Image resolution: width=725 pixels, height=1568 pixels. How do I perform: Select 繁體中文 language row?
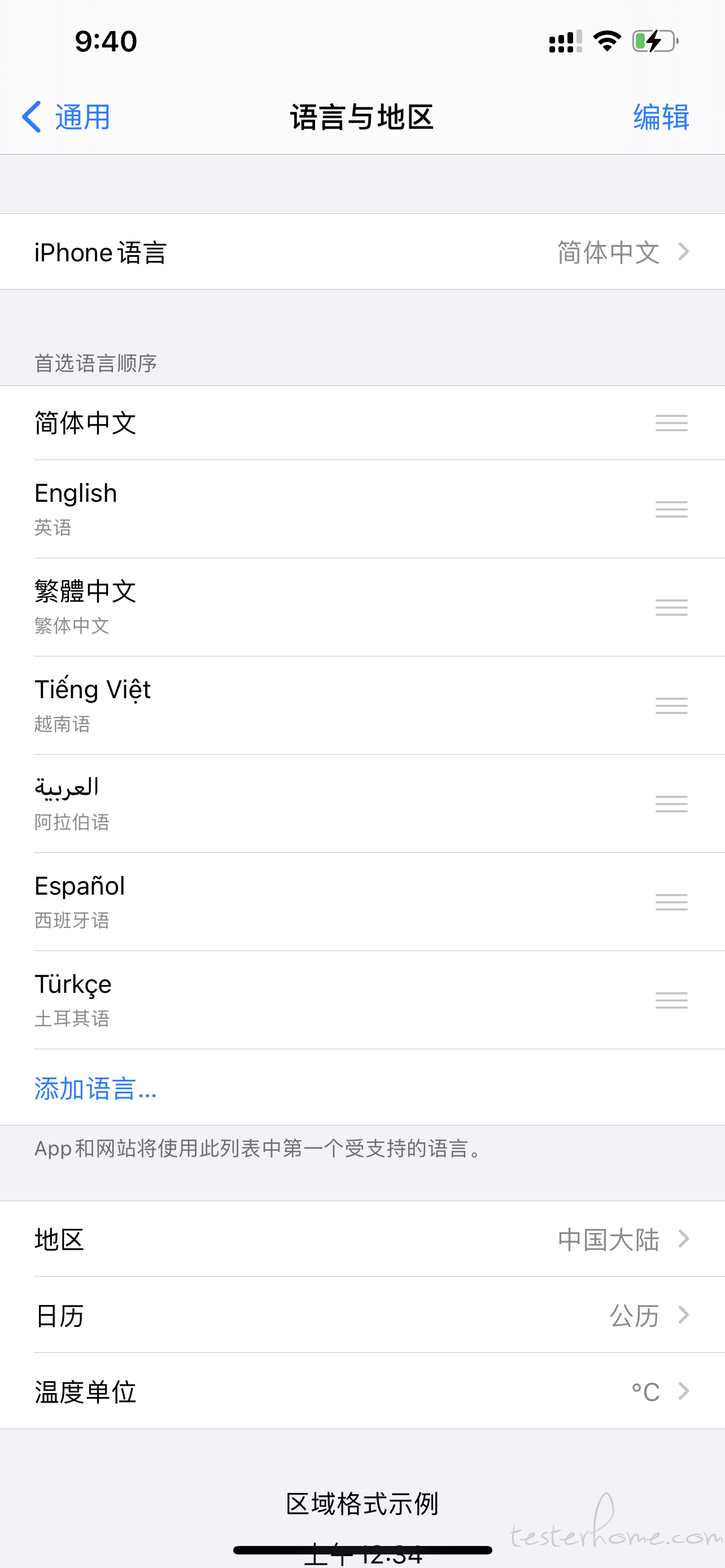[362, 607]
